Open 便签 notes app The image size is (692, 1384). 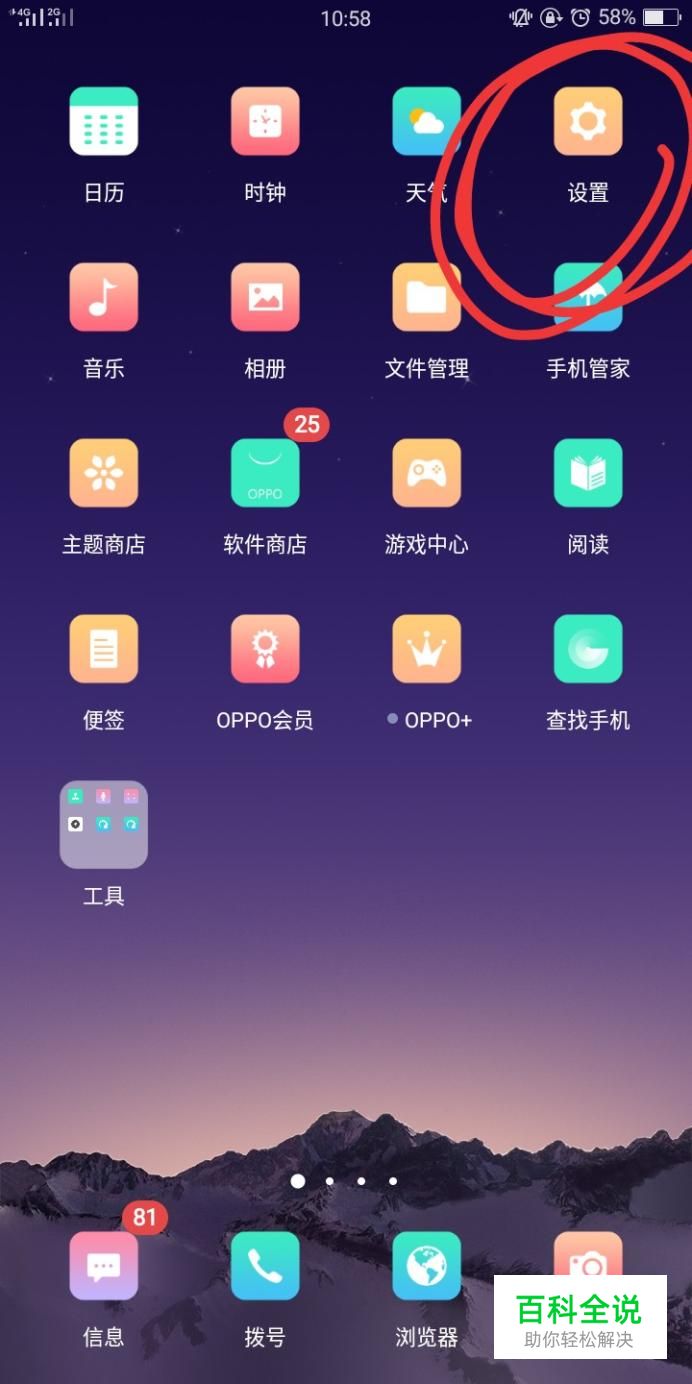[104, 650]
